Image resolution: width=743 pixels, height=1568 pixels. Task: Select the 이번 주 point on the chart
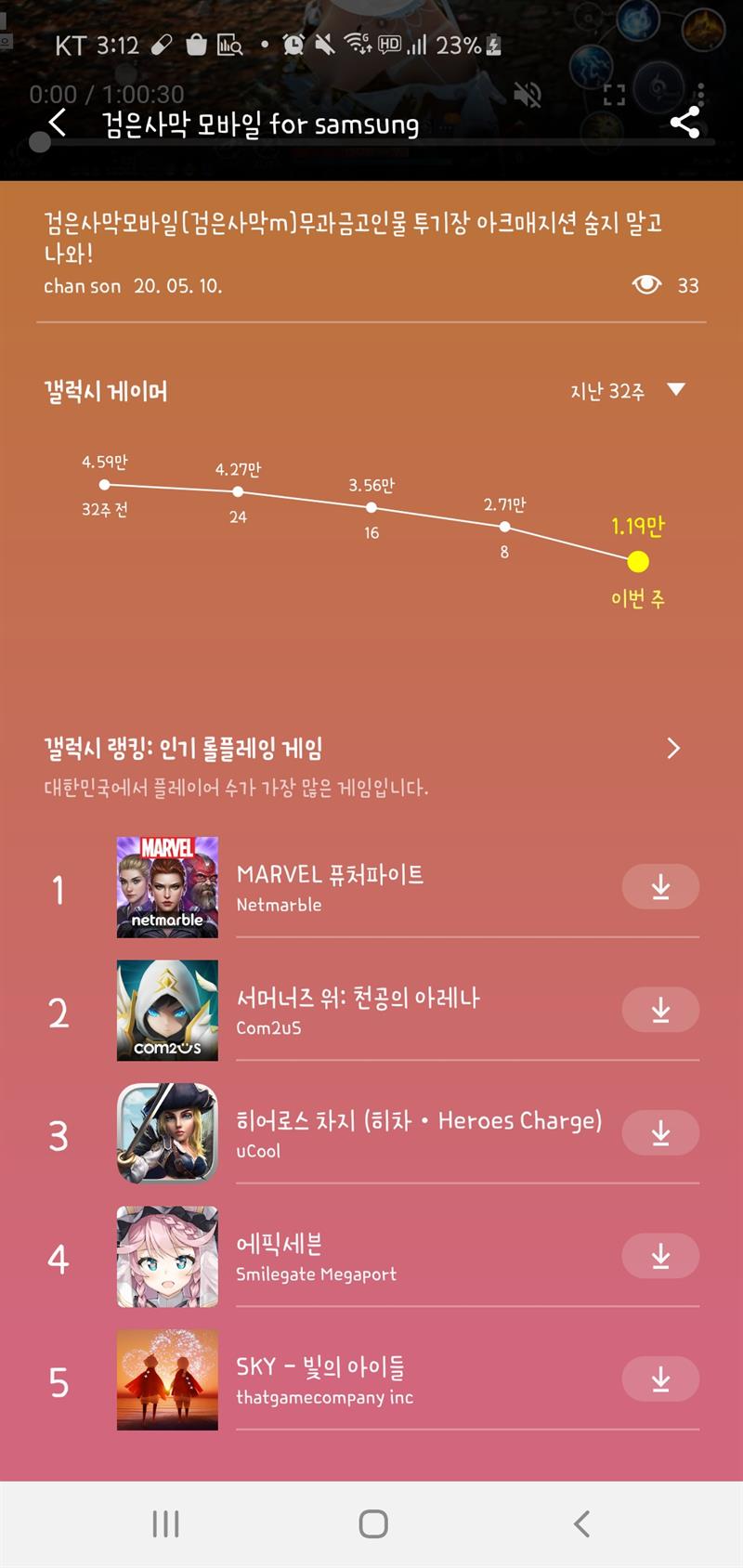pyautogui.click(x=638, y=561)
